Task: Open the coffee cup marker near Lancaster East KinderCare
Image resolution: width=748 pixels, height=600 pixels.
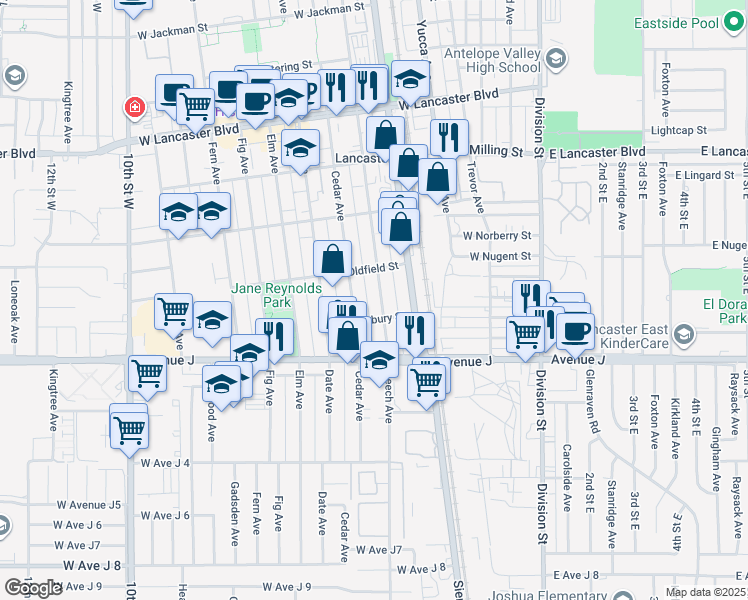Action: tap(574, 331)
